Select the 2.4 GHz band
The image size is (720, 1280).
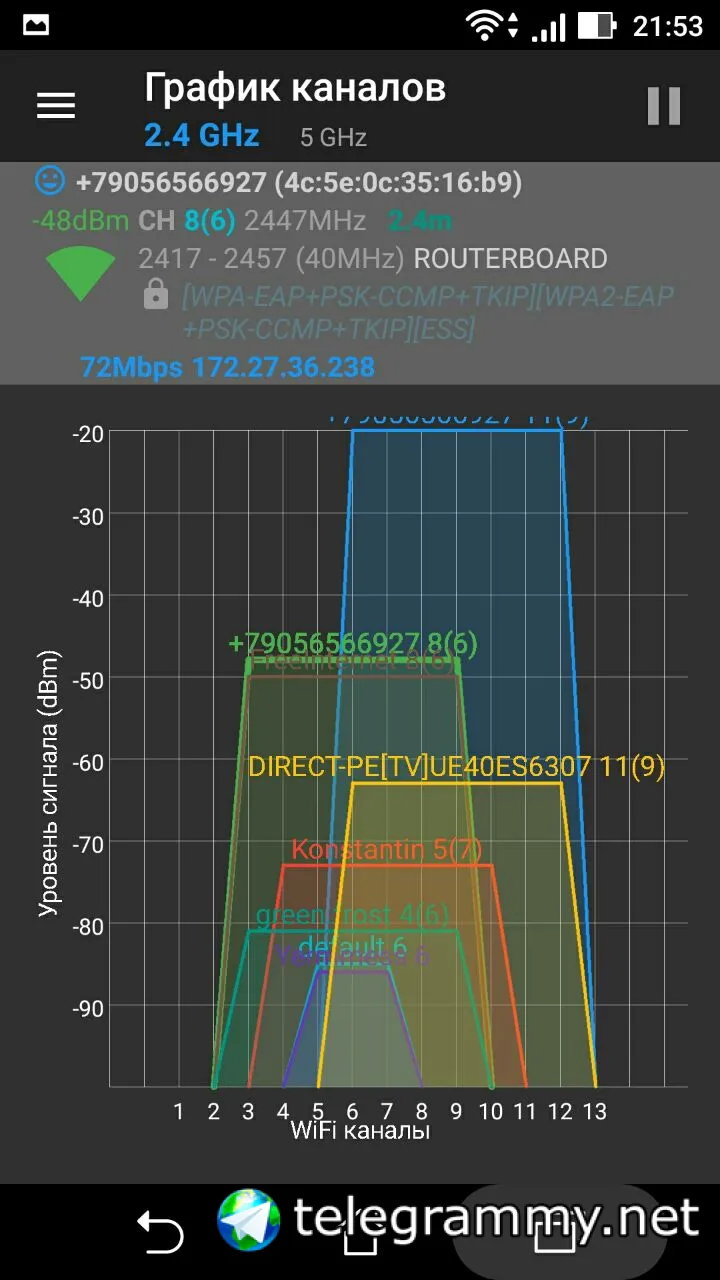[x=201, y=135]
